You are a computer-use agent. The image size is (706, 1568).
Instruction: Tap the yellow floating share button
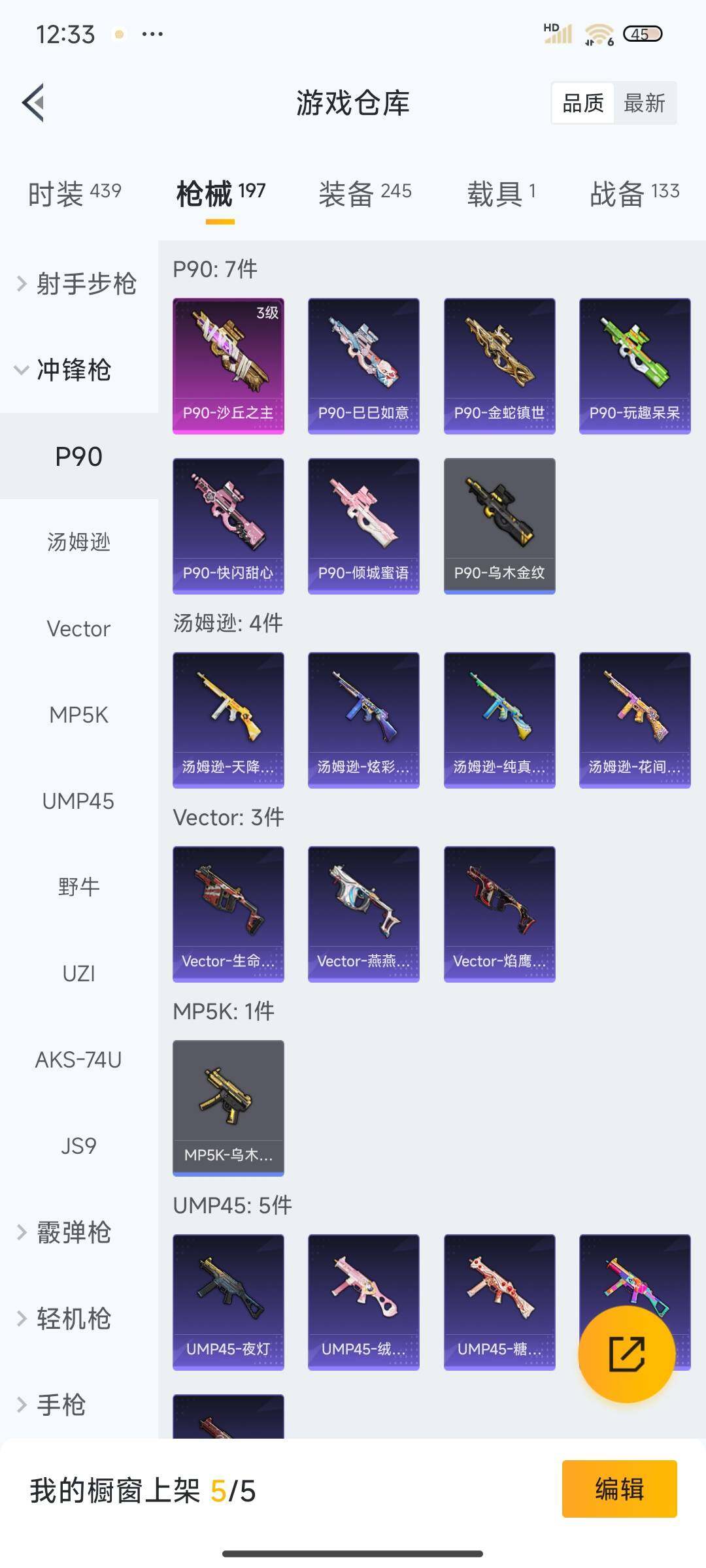tap(626, 1354)
